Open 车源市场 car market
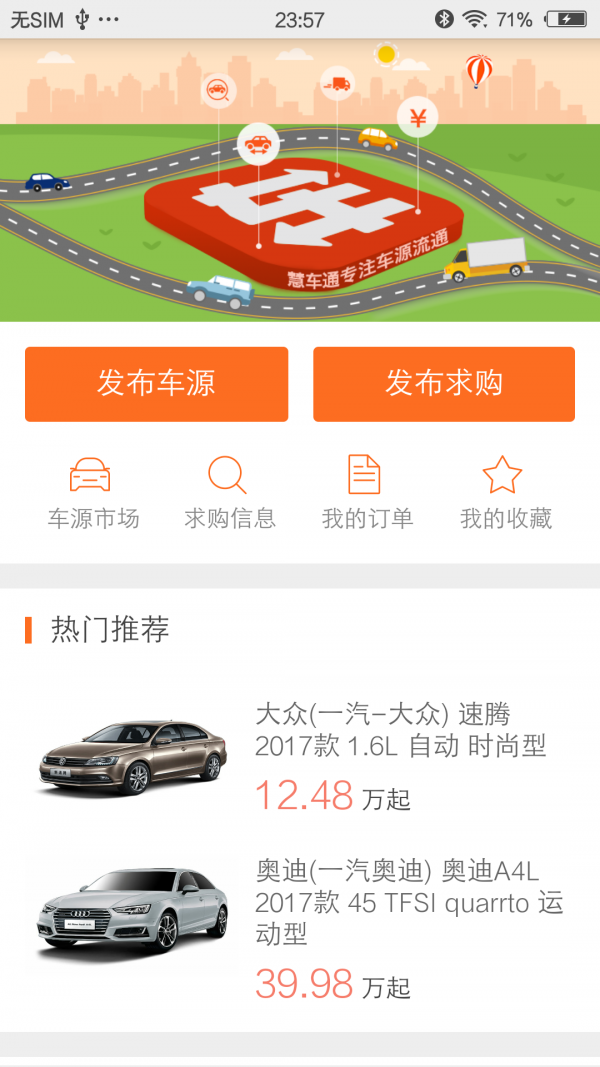 coord(92,492)
